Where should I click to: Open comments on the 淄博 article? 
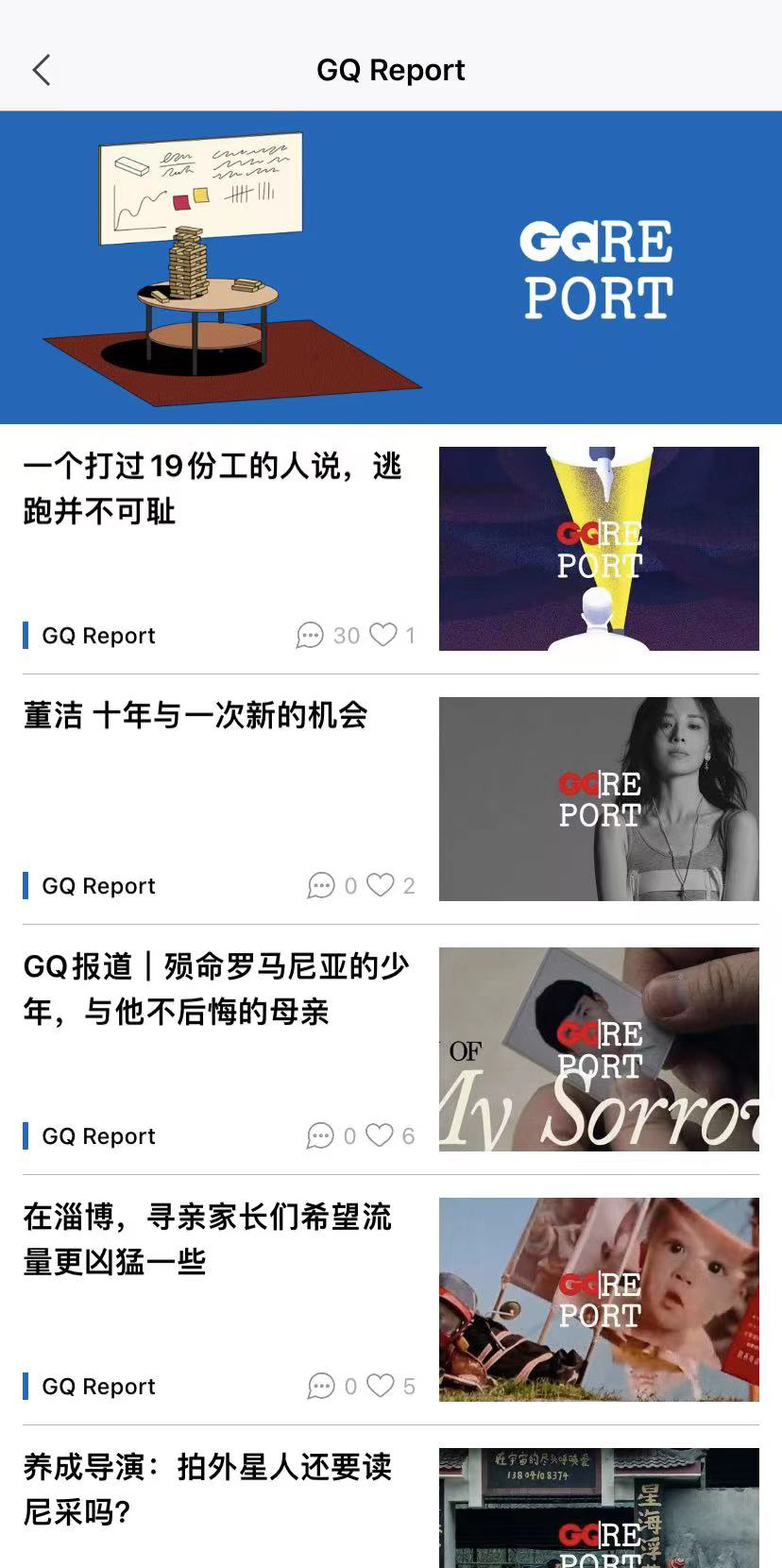point(321,1387)
